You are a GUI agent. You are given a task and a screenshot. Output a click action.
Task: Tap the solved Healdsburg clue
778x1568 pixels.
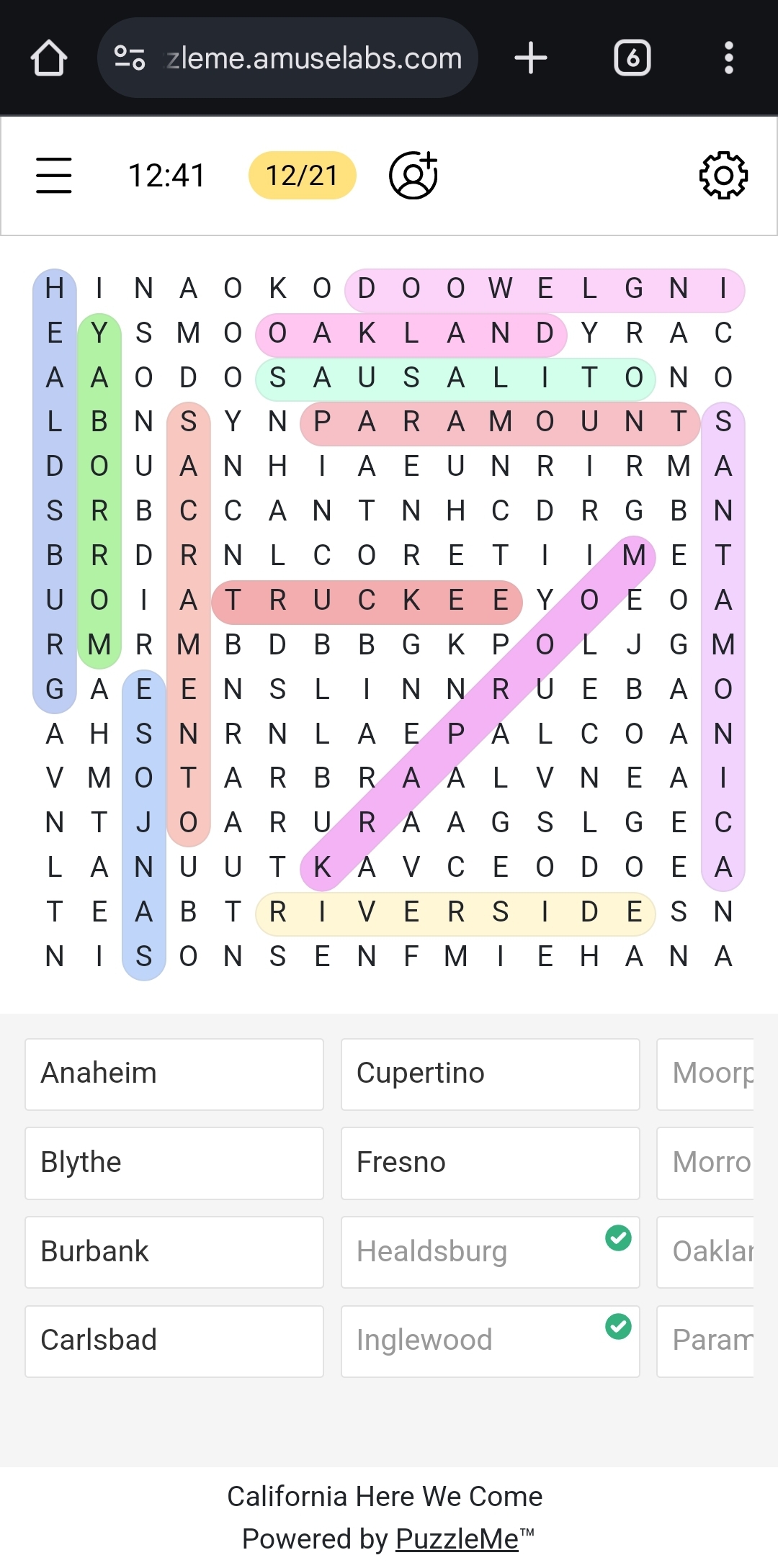pyautogui.click(x=491, y=1253)
